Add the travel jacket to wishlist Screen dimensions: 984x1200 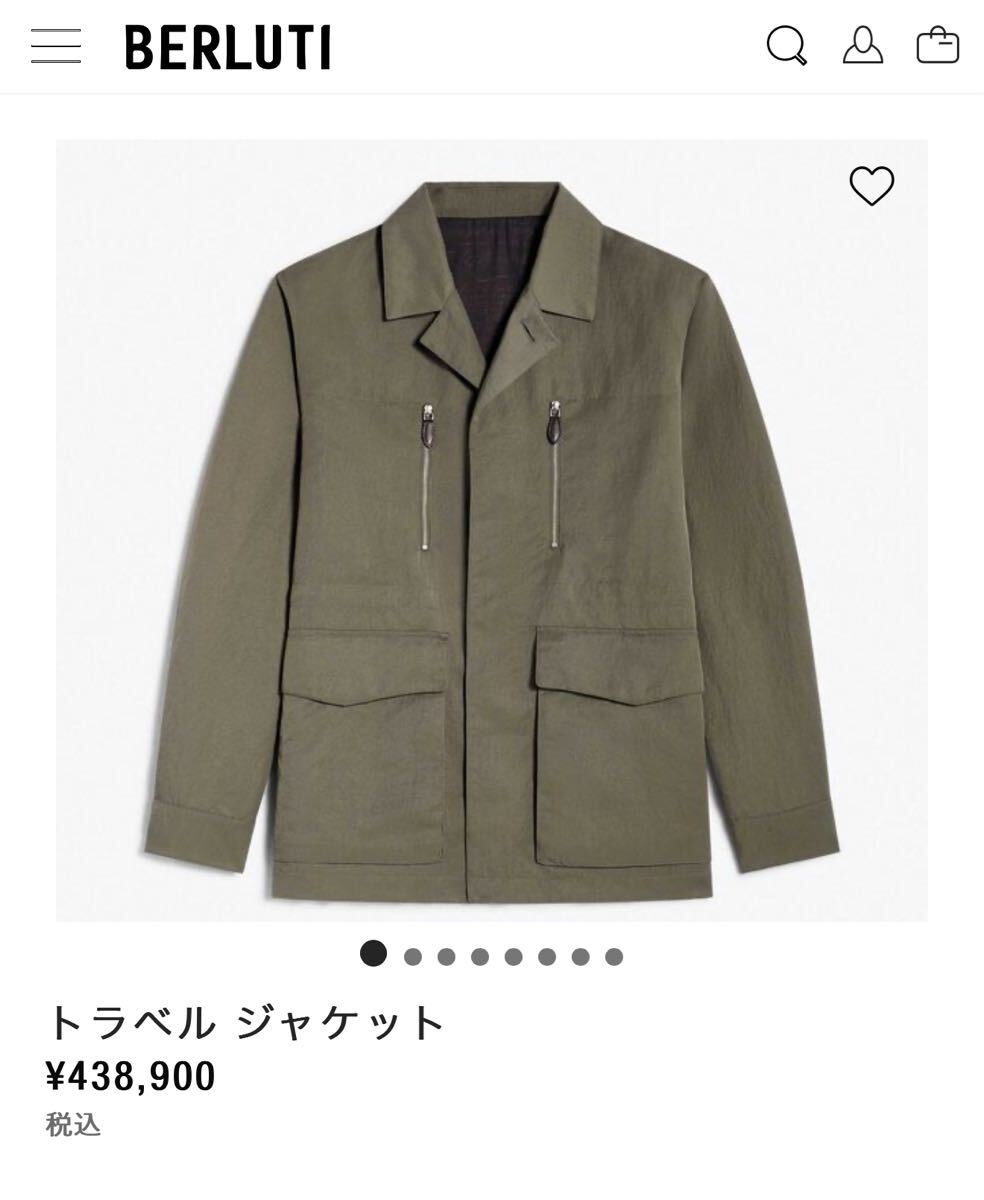[871, 186]
